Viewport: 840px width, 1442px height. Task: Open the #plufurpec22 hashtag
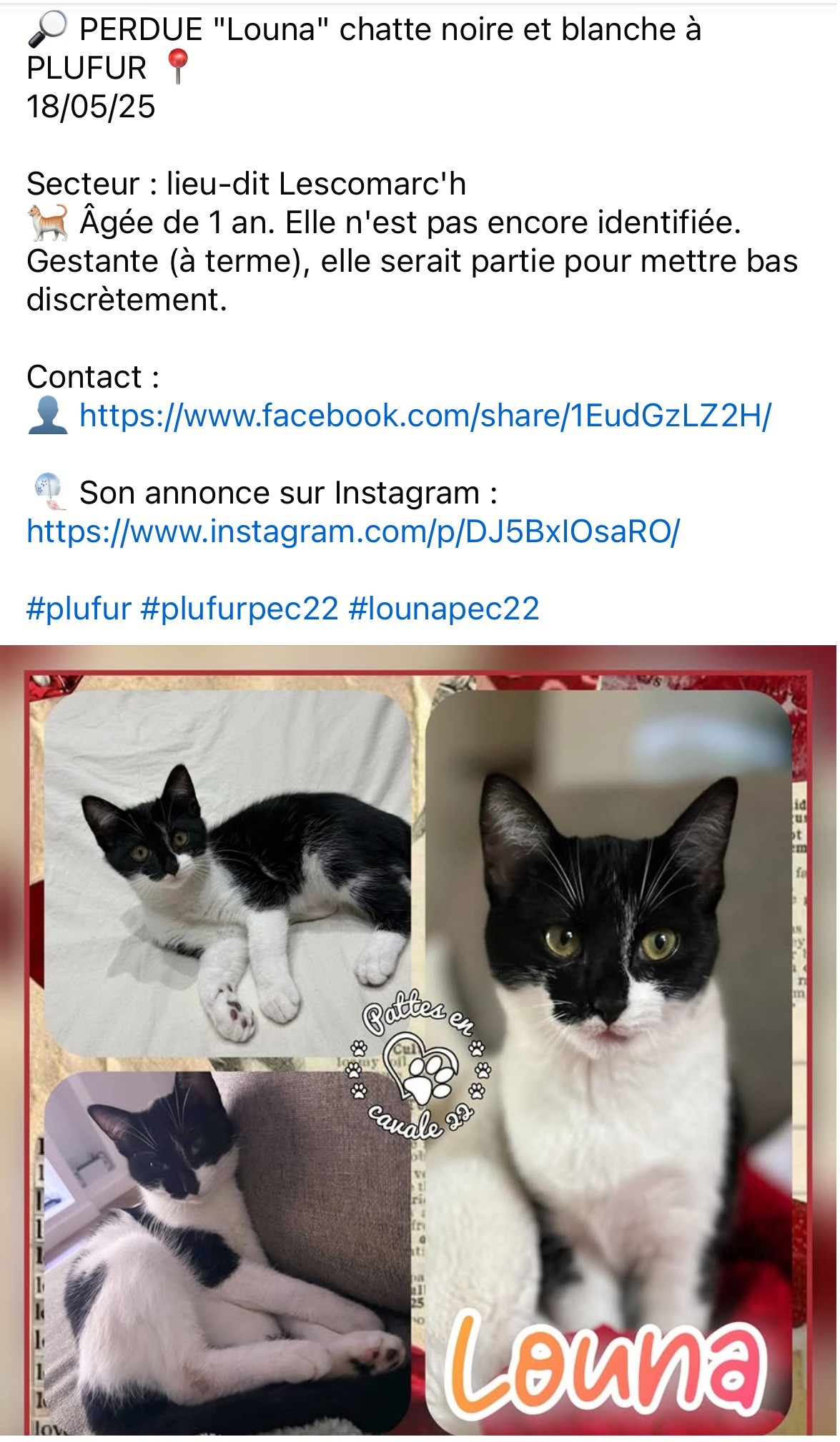pyautogui.click(x=239, y=609)
